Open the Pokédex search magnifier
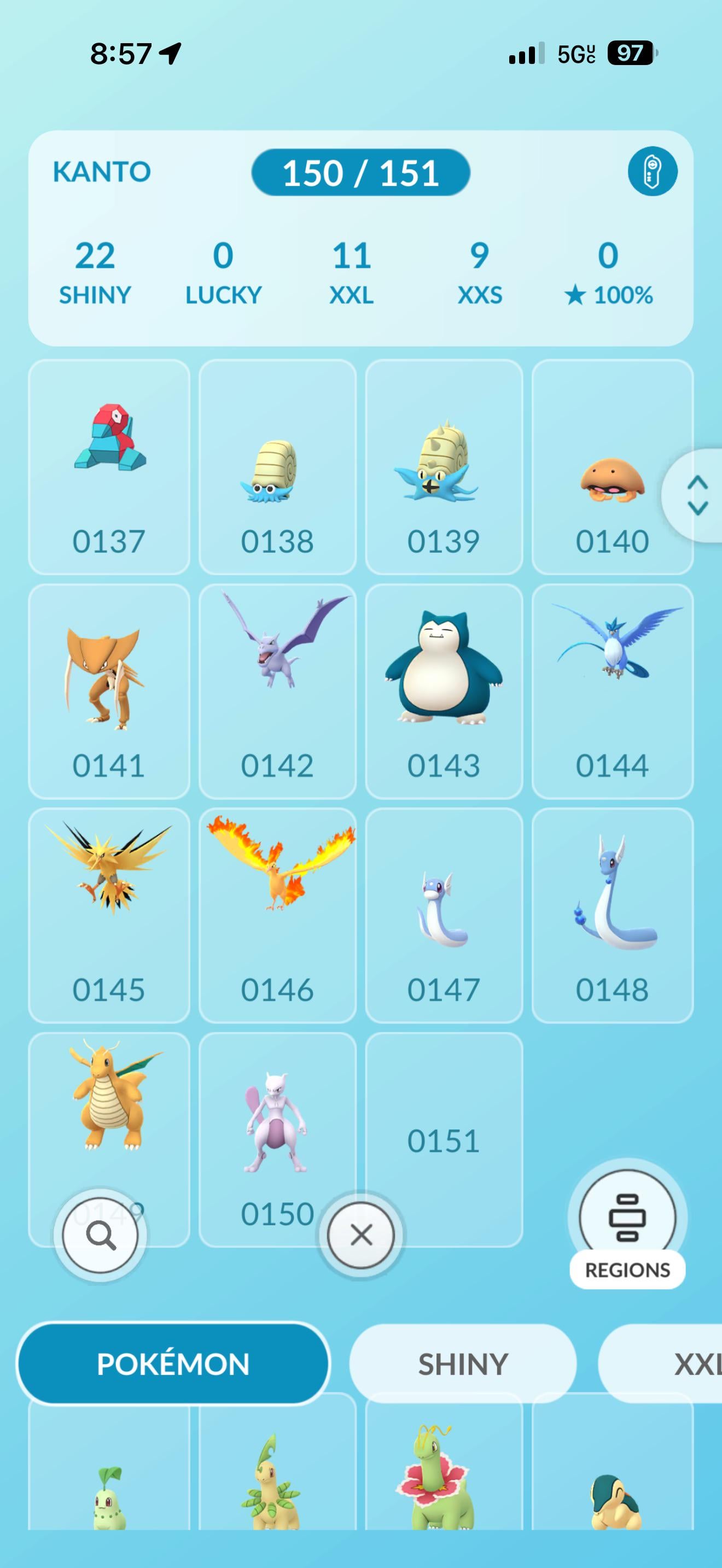Viewport: 722px width, 1568px height. [x=101, y=1236]
